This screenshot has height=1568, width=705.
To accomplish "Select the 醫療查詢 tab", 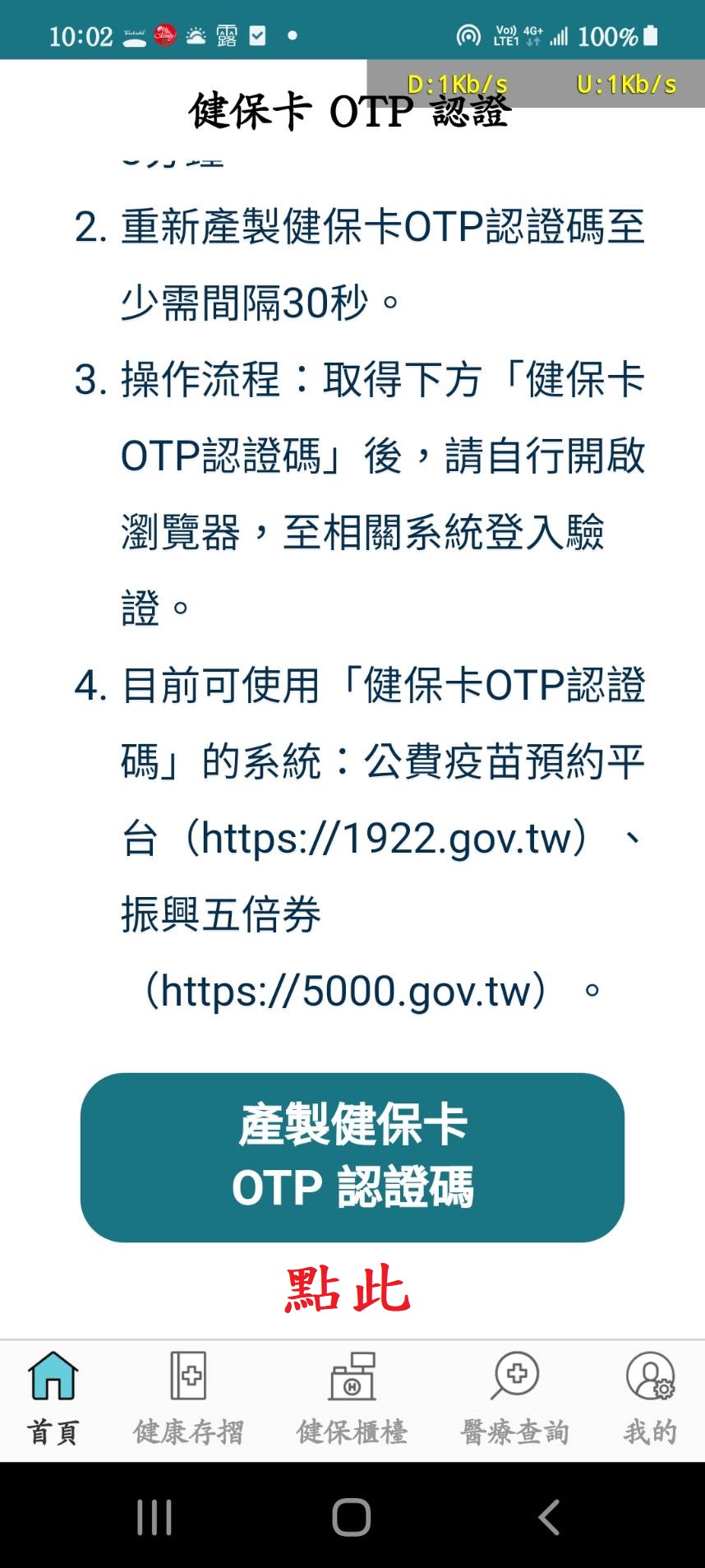I will pyautogui.click(x=515, y=1399).
